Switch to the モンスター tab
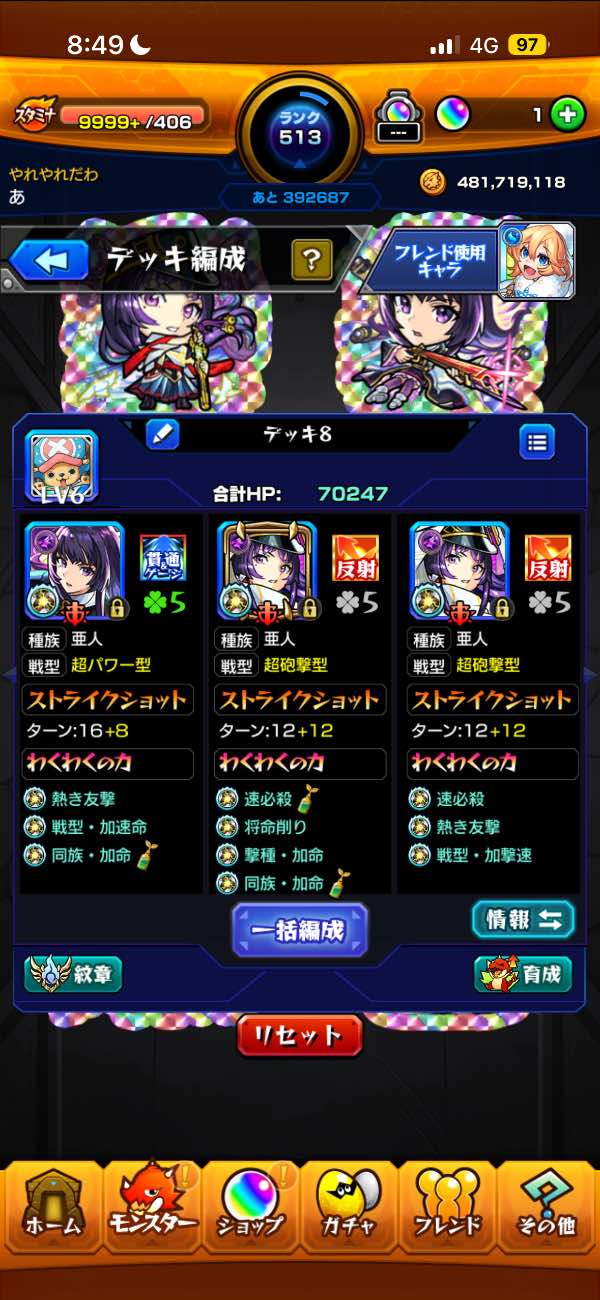Image resolution: width=600 pixels, height=1300 pixels. (150, 1205)
